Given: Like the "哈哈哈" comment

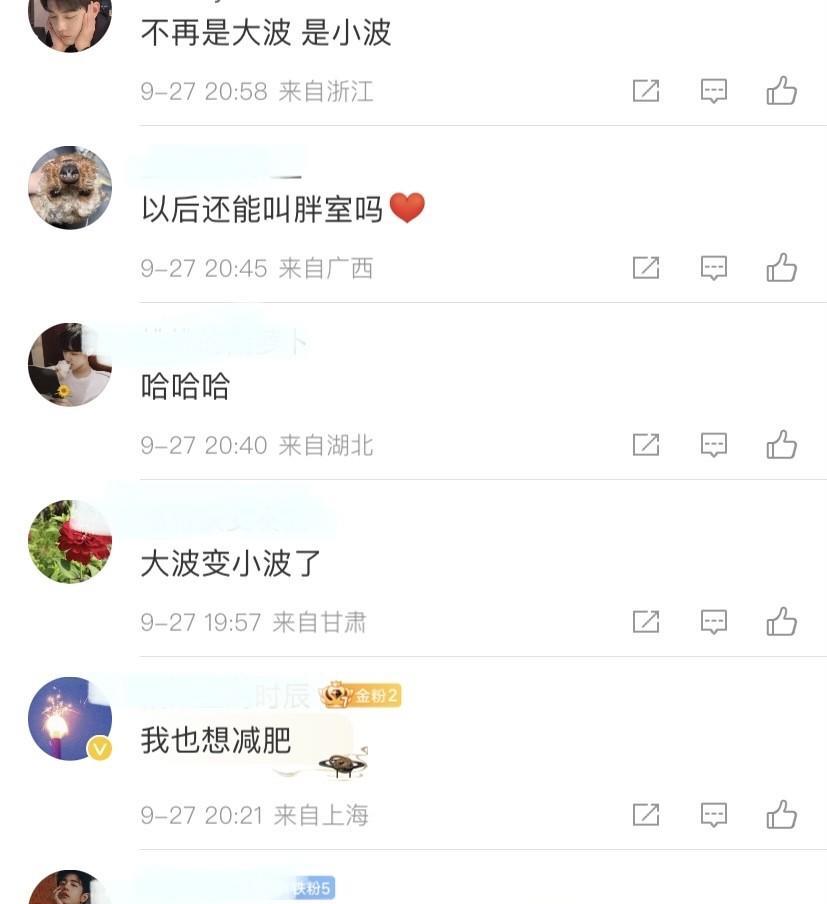Looking at the screenshot, I should click(781, 445).
